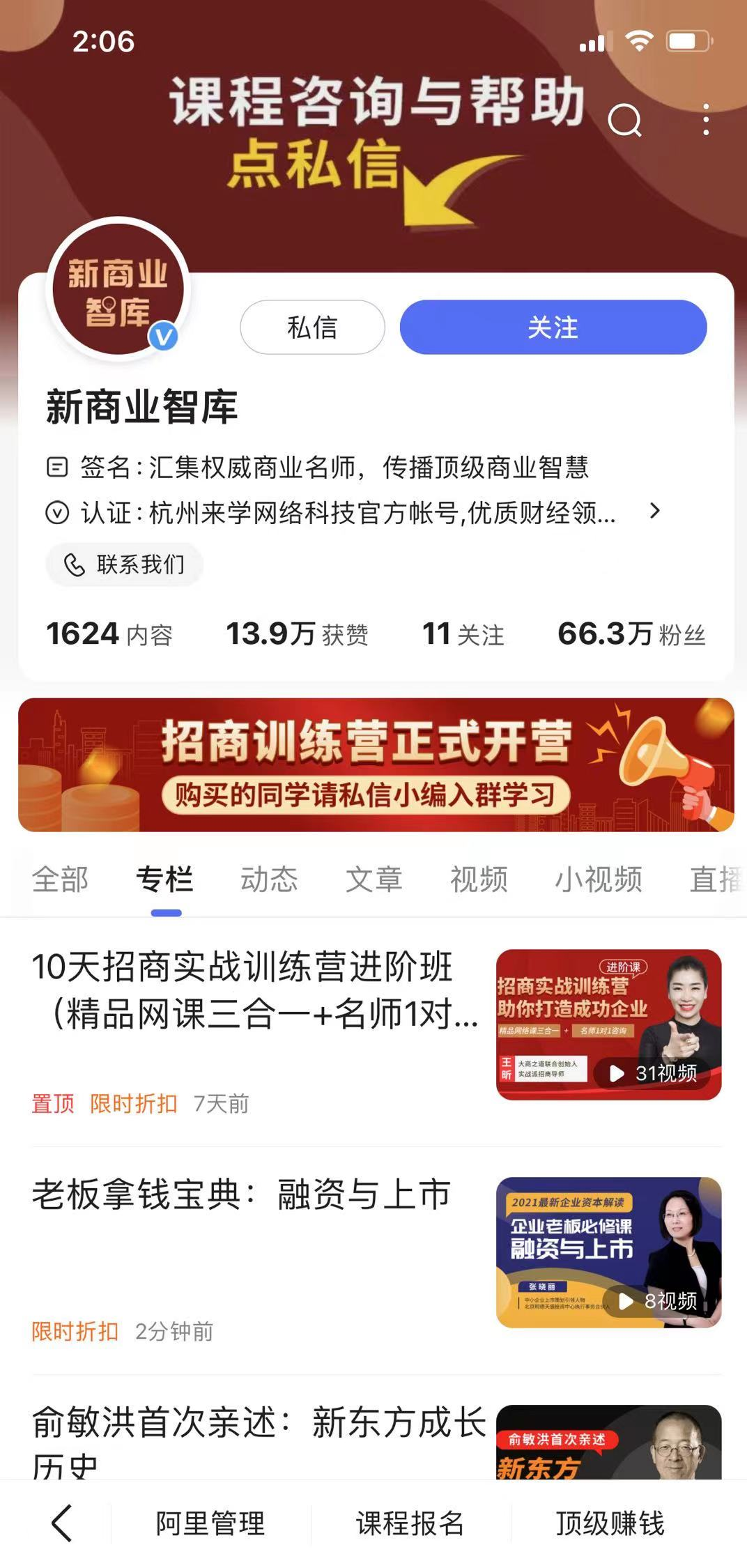Viewport: 747px width, 1568px height.
Task: Tap the 联系我们 contact chip
Action: coord(125,564)
